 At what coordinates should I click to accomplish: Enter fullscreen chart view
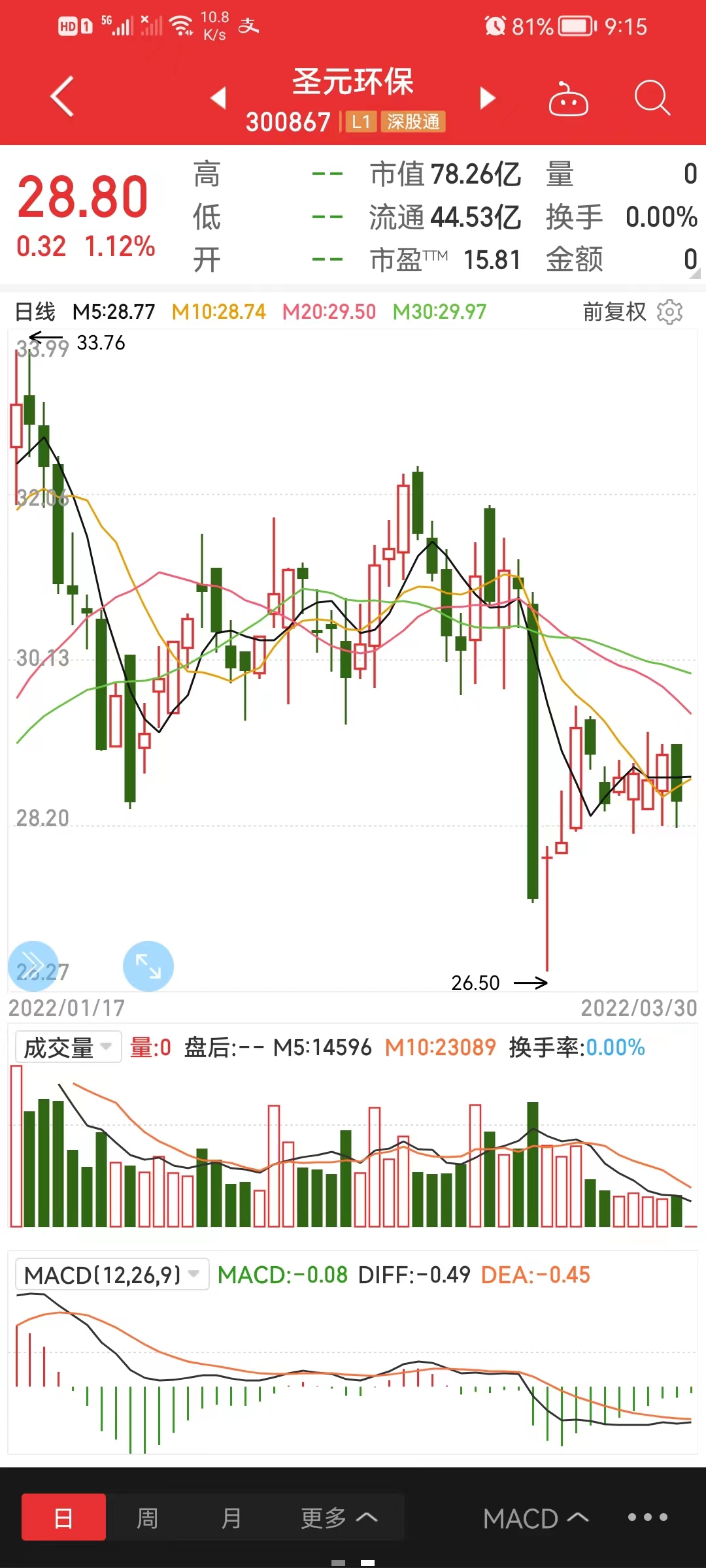click(x=148, y=966)
